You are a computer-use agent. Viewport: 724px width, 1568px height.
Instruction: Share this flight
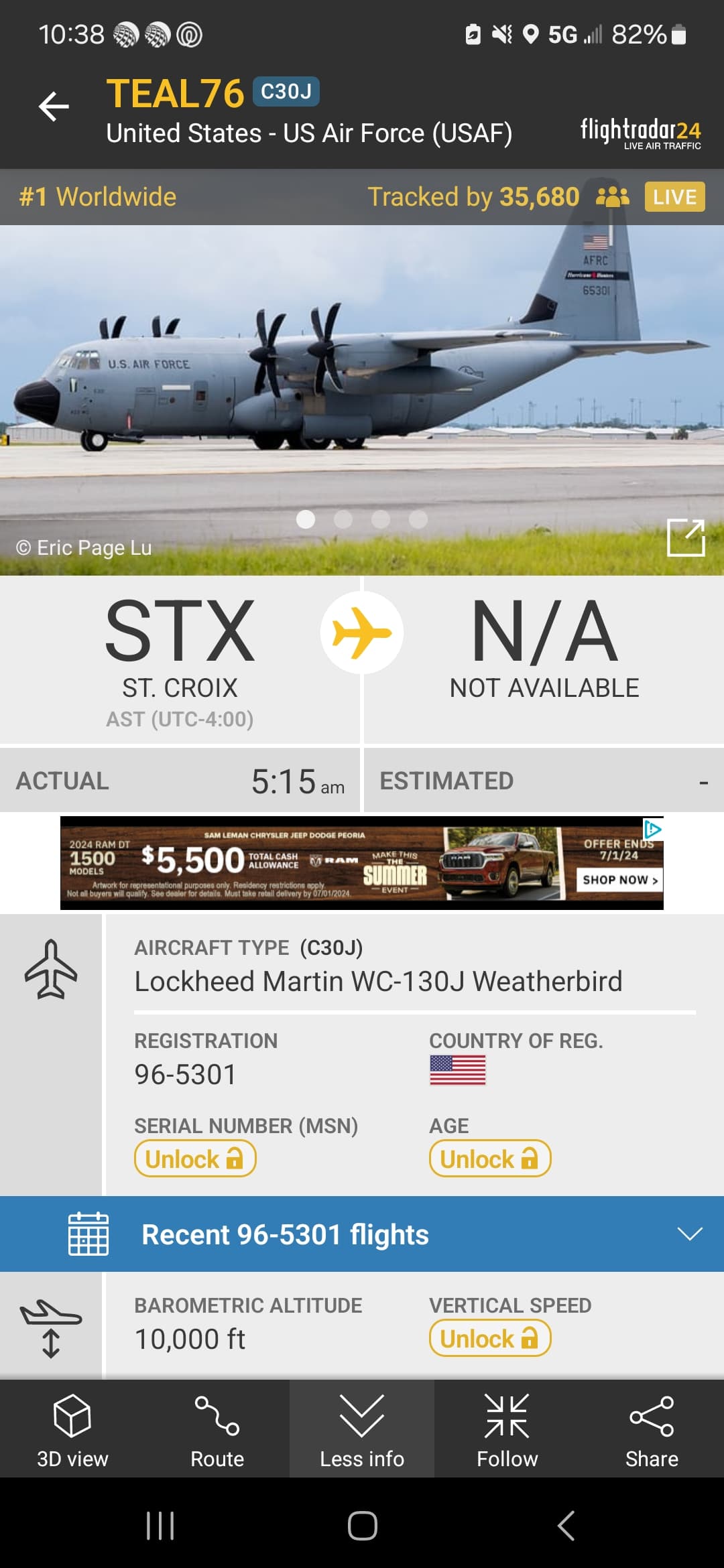(x=652, y=1430)
